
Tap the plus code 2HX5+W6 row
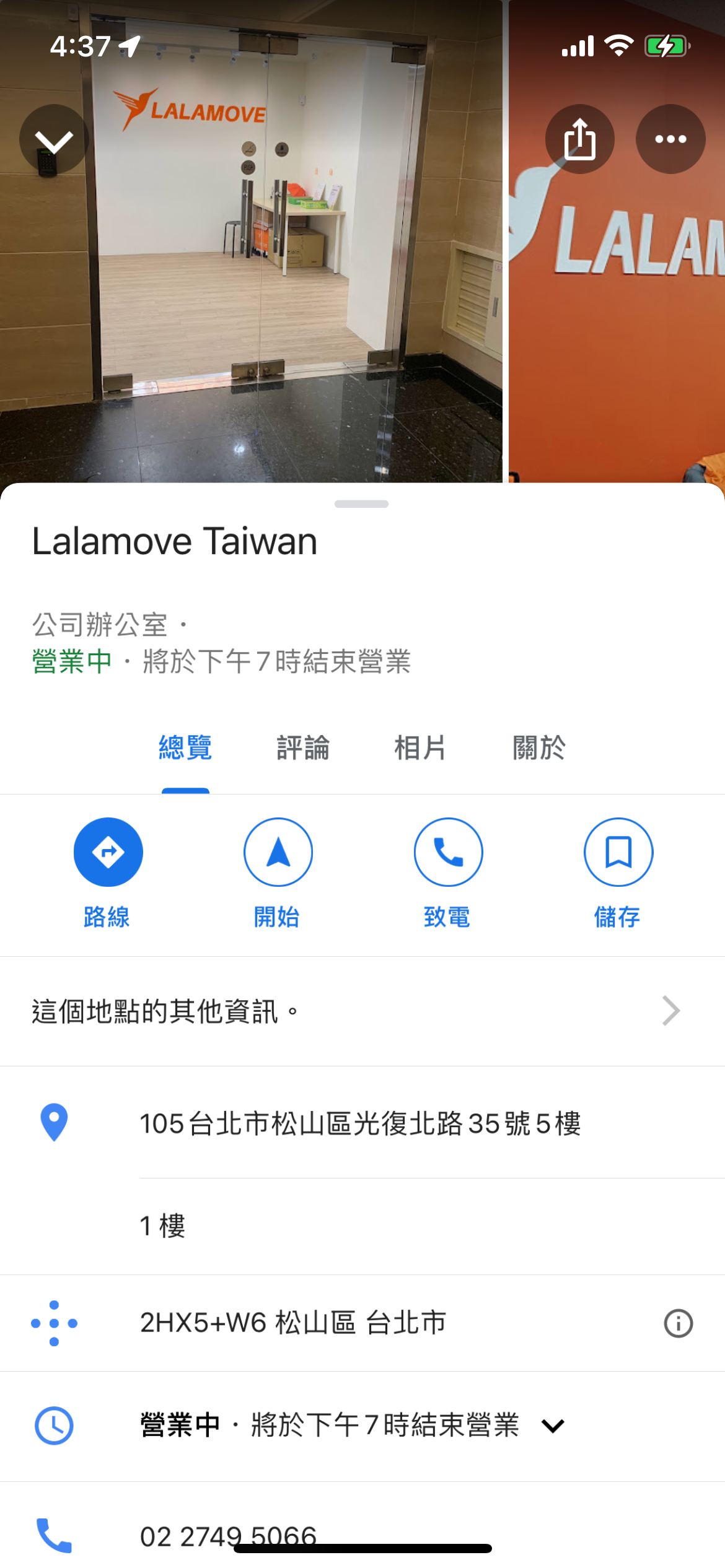pos(292,1323)
